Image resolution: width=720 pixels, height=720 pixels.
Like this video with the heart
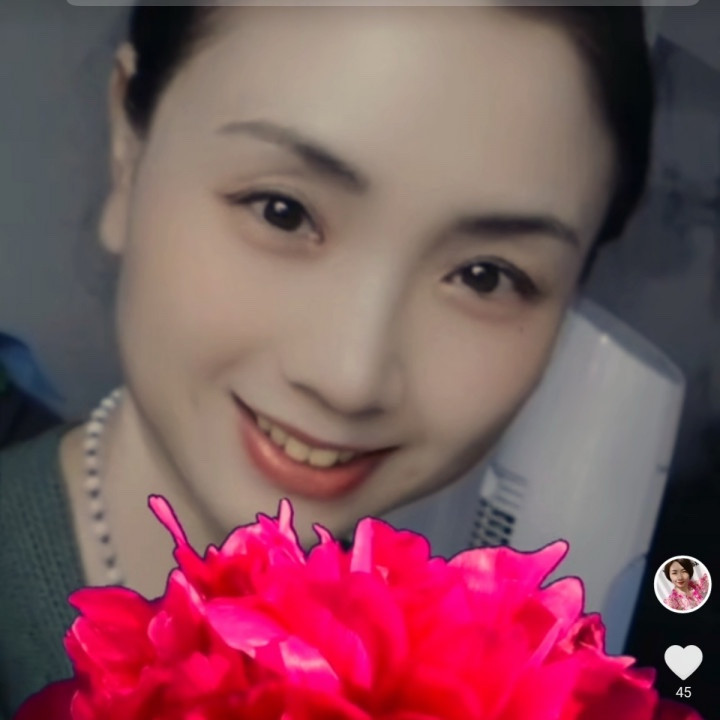pyautogui.click(x=683, y=661)
